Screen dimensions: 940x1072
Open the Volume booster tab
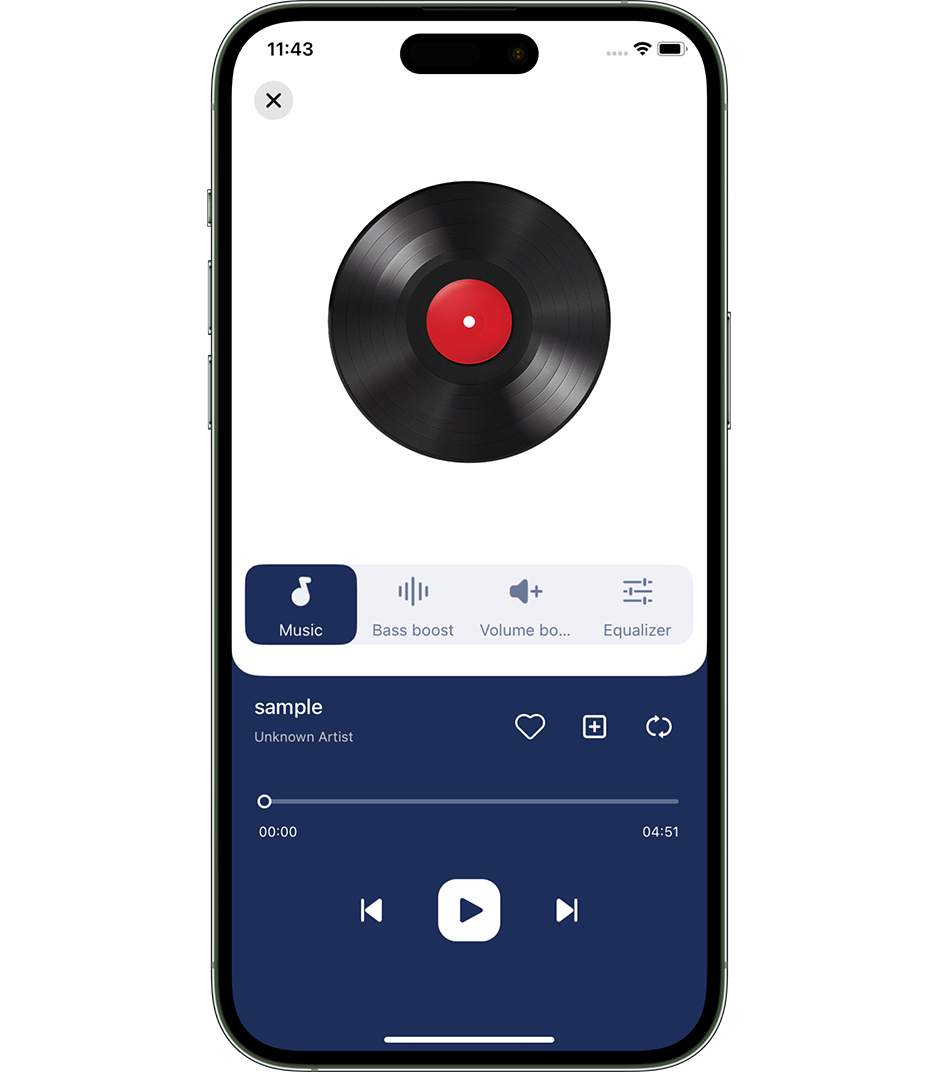525,605
